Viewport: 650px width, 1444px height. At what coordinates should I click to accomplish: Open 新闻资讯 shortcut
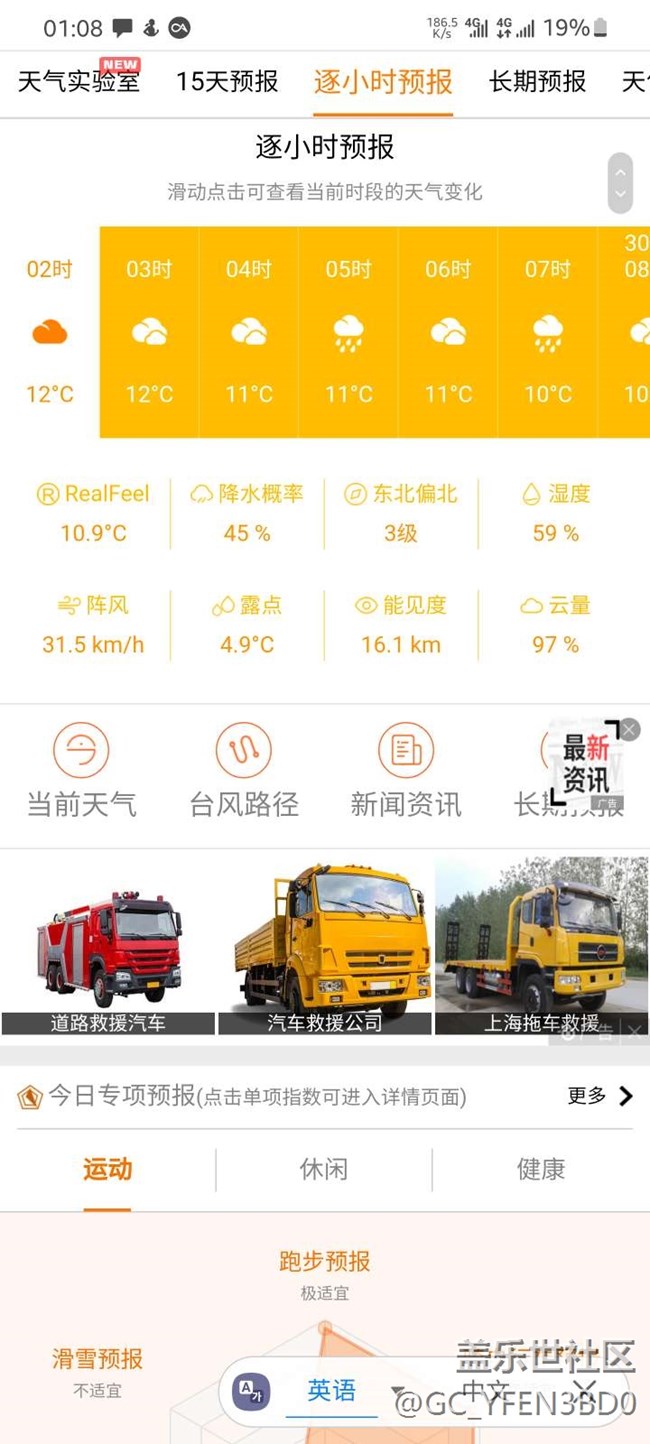(x=406, y=770)
